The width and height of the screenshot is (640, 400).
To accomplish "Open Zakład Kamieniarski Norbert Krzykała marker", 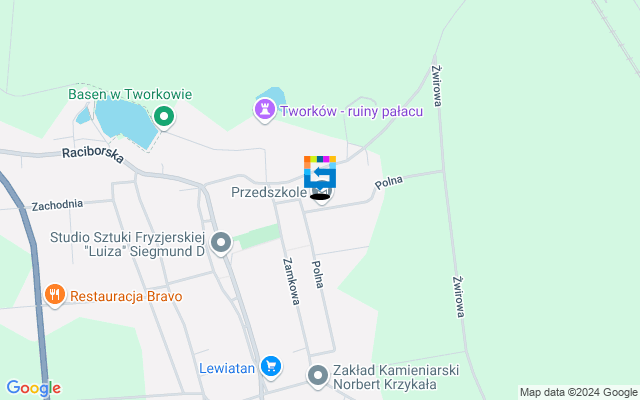I will point(318,376).
